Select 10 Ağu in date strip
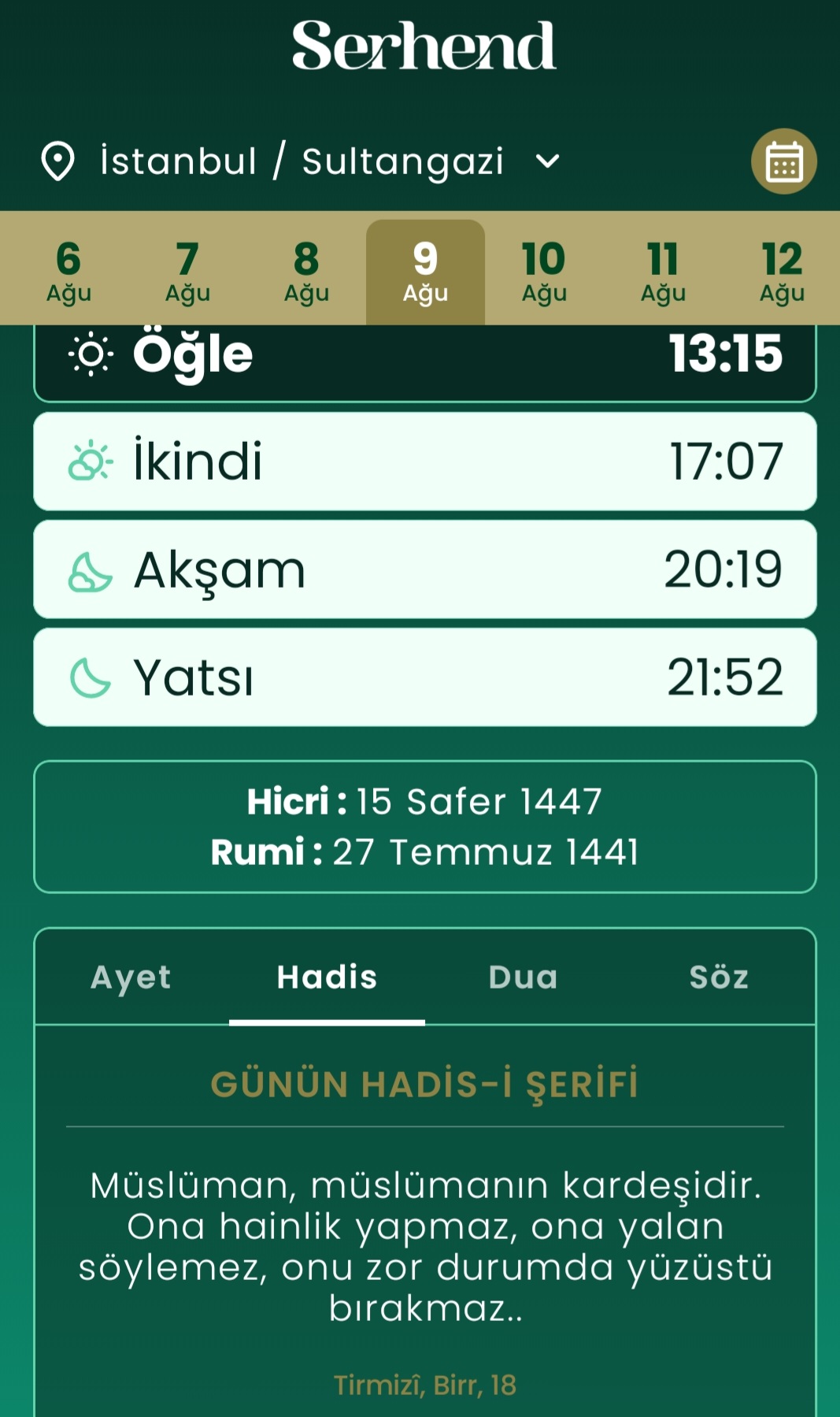Screen dimensions: 840x1417 pos(544,270)
